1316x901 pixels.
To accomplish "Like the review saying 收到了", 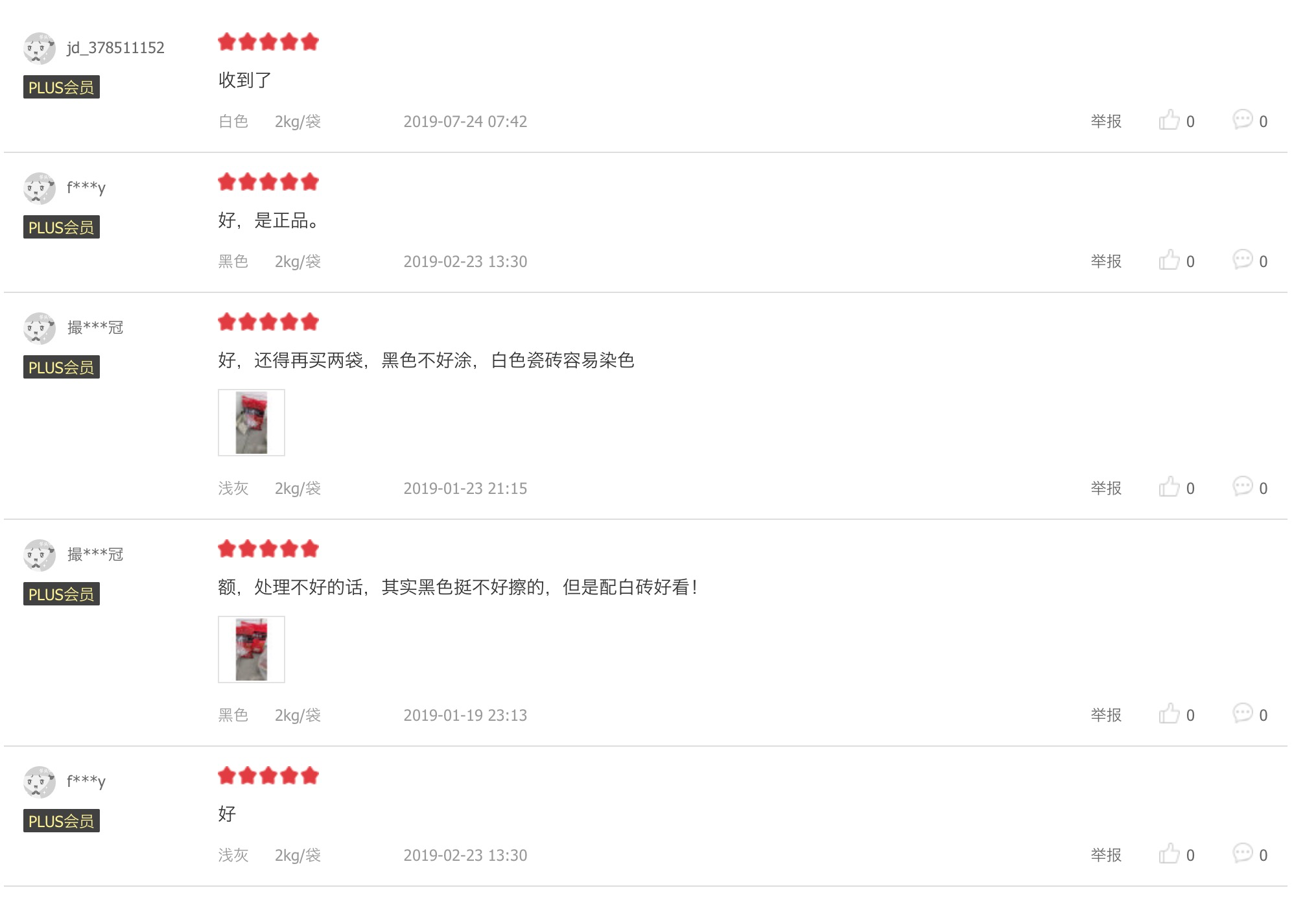I will (x=1169, y=121).
